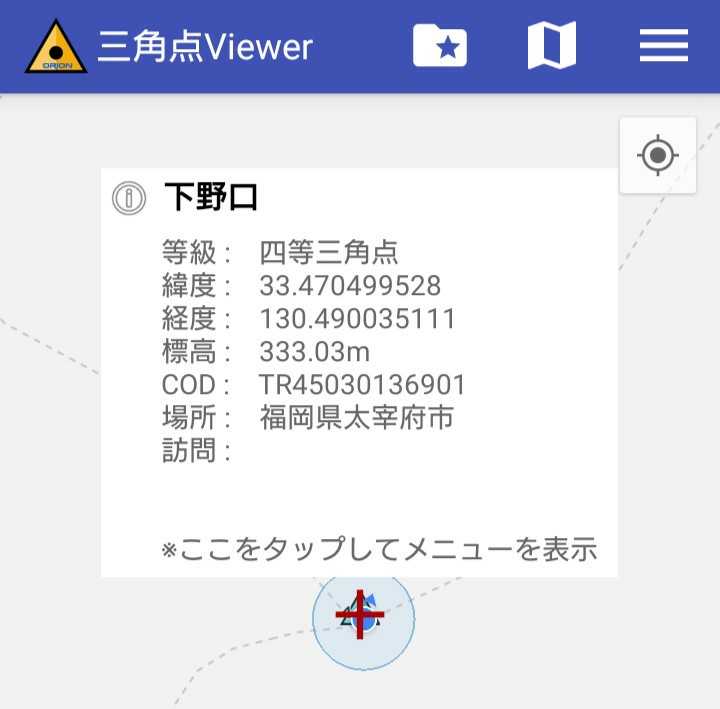Center map on my current location

tap(658, 155)
